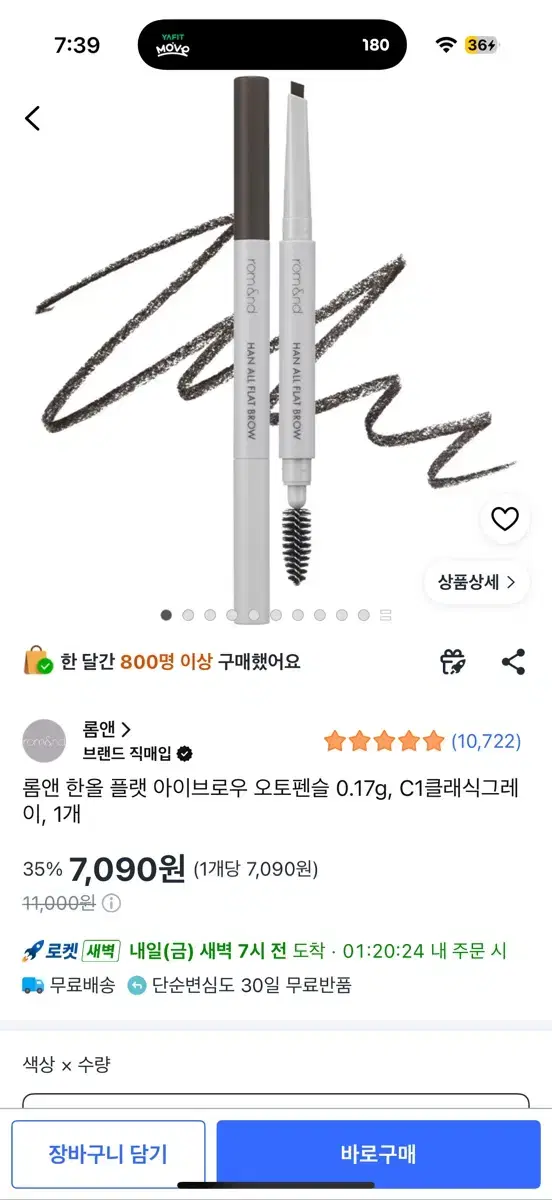The width and height of the screenshot is (552, 1200).
Task: Tap 장바구니 담기 to add to cart
Action: coord(108,1153)
